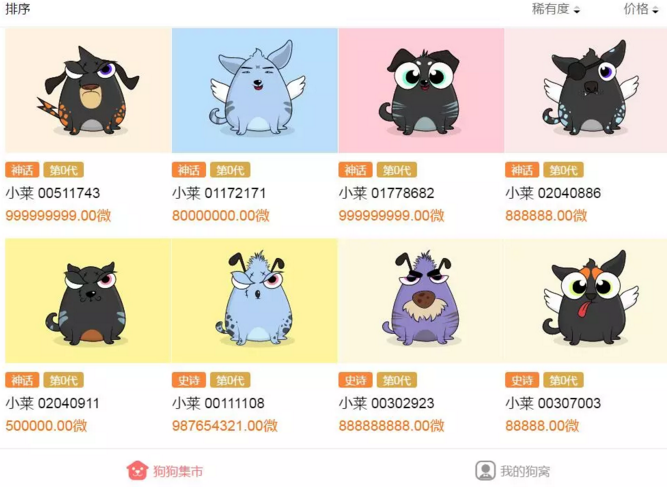Screen dimensions: 670x487
Task: Go to the 我的狗窝 tab
Action: (x=512, y=470)
